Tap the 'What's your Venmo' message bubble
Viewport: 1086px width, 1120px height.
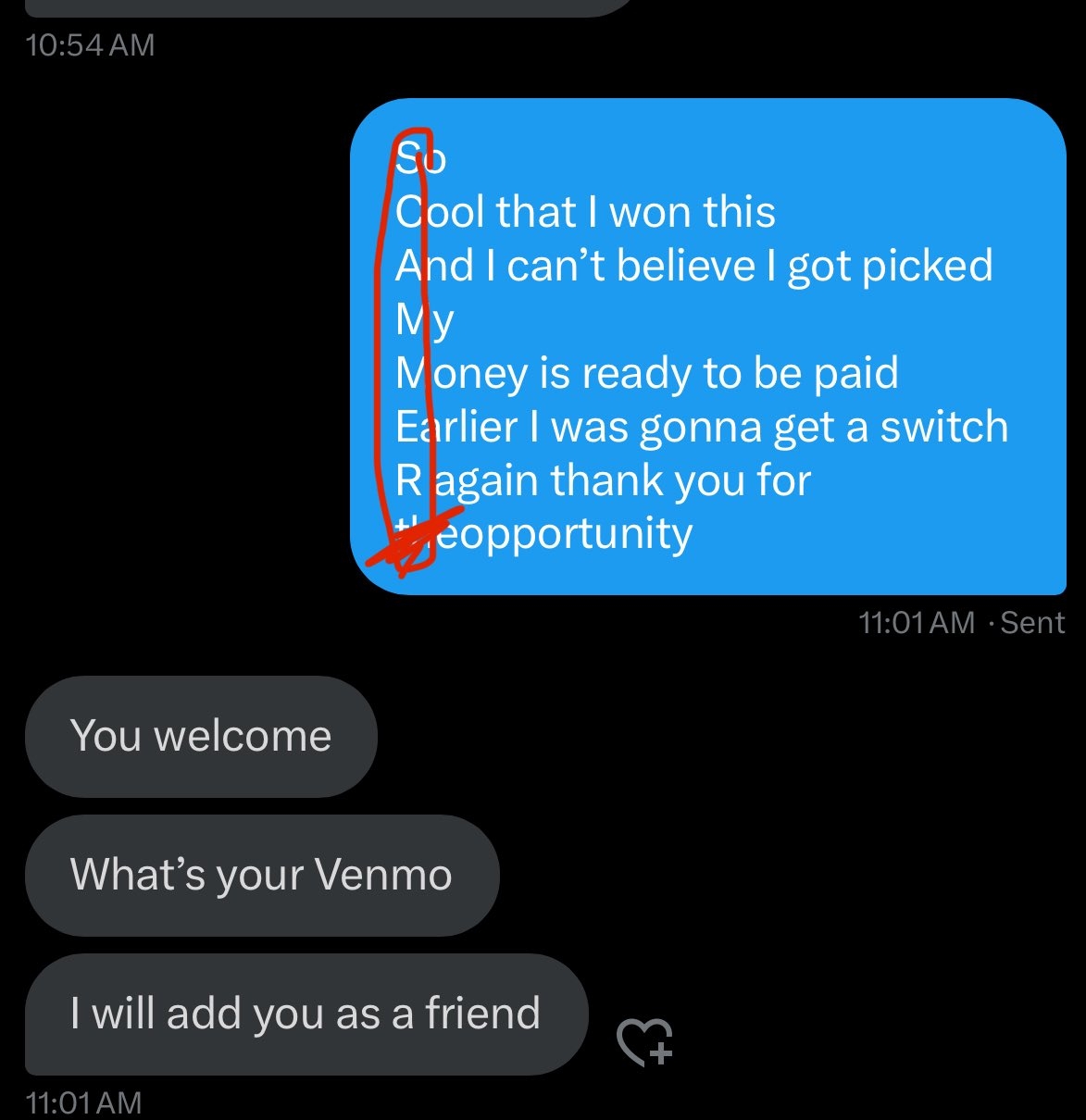click(262, 874)
